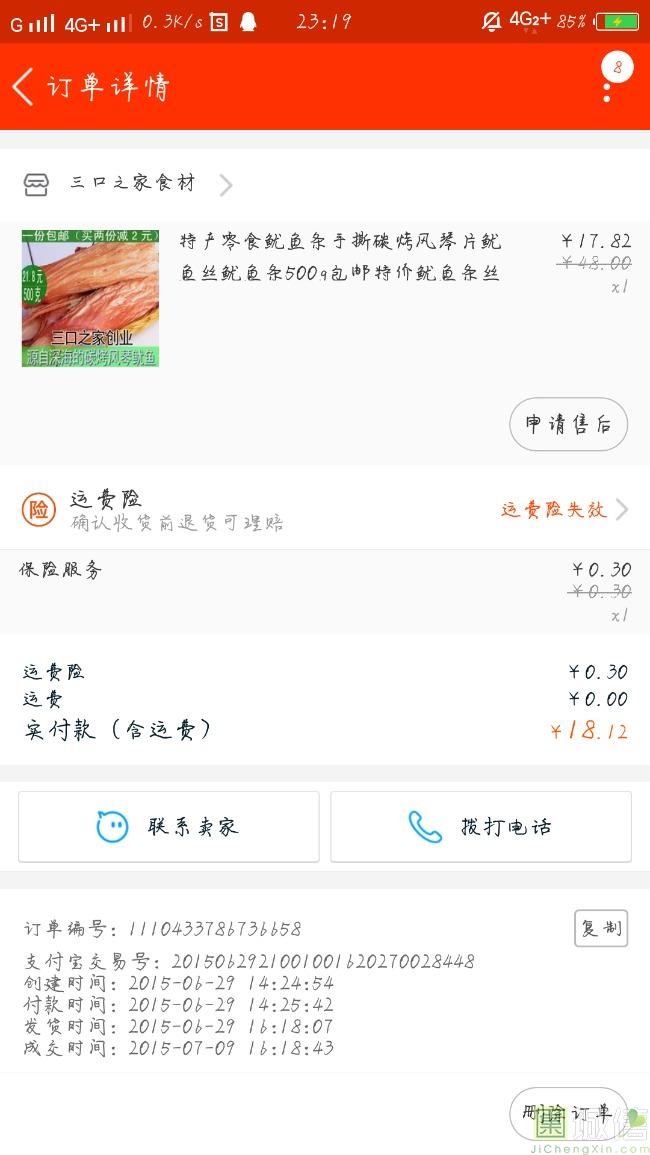The image size is (650, 1155).
Task: Tap 拨打电话 to call the seller
Action: tap(480, 827)
